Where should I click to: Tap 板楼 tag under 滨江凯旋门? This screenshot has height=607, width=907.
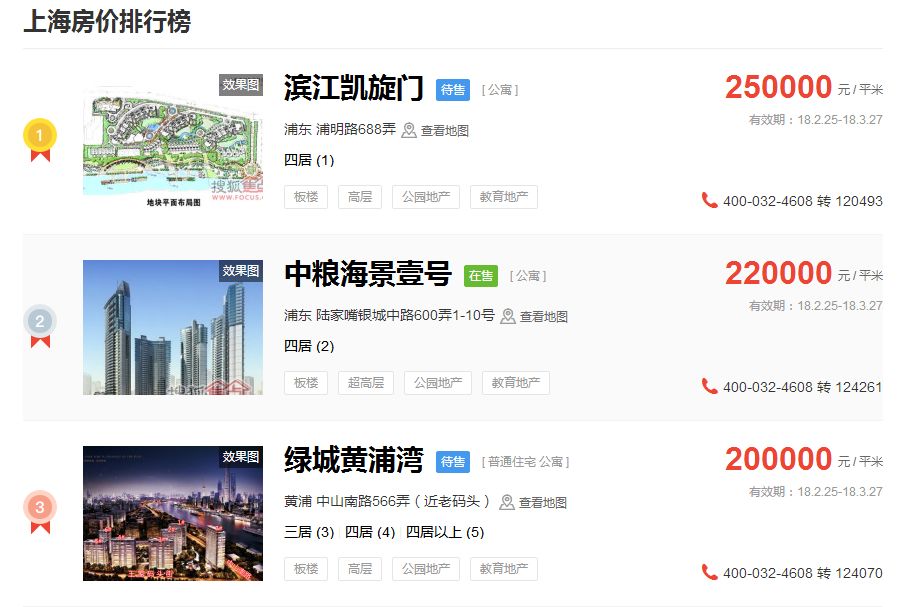pyautogui.click(x=306, y=197)
